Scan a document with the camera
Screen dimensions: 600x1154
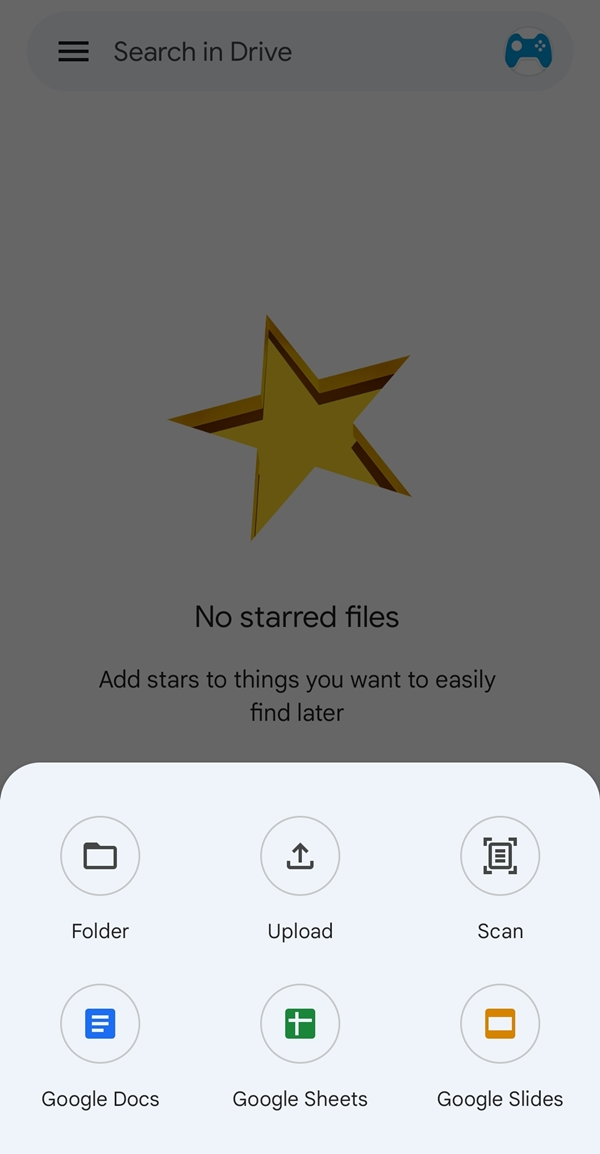[x=500, y=856]
